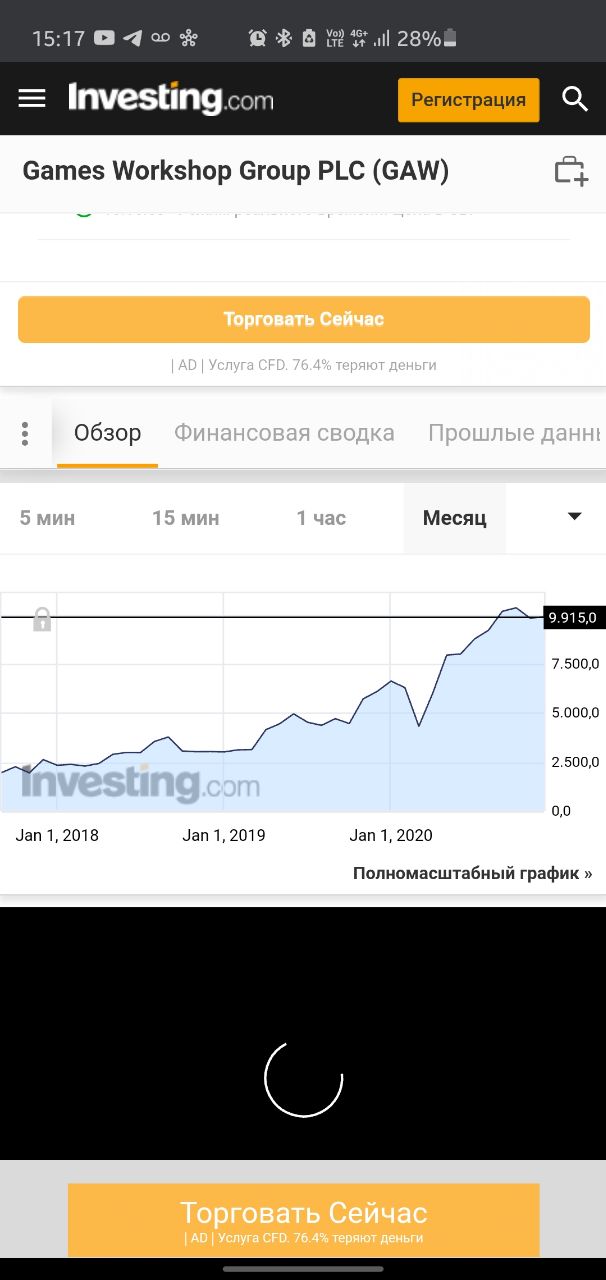Tap the Регистрация button
The width and height of the screenshot is (606, 1280).
click(x=468, y=100)
